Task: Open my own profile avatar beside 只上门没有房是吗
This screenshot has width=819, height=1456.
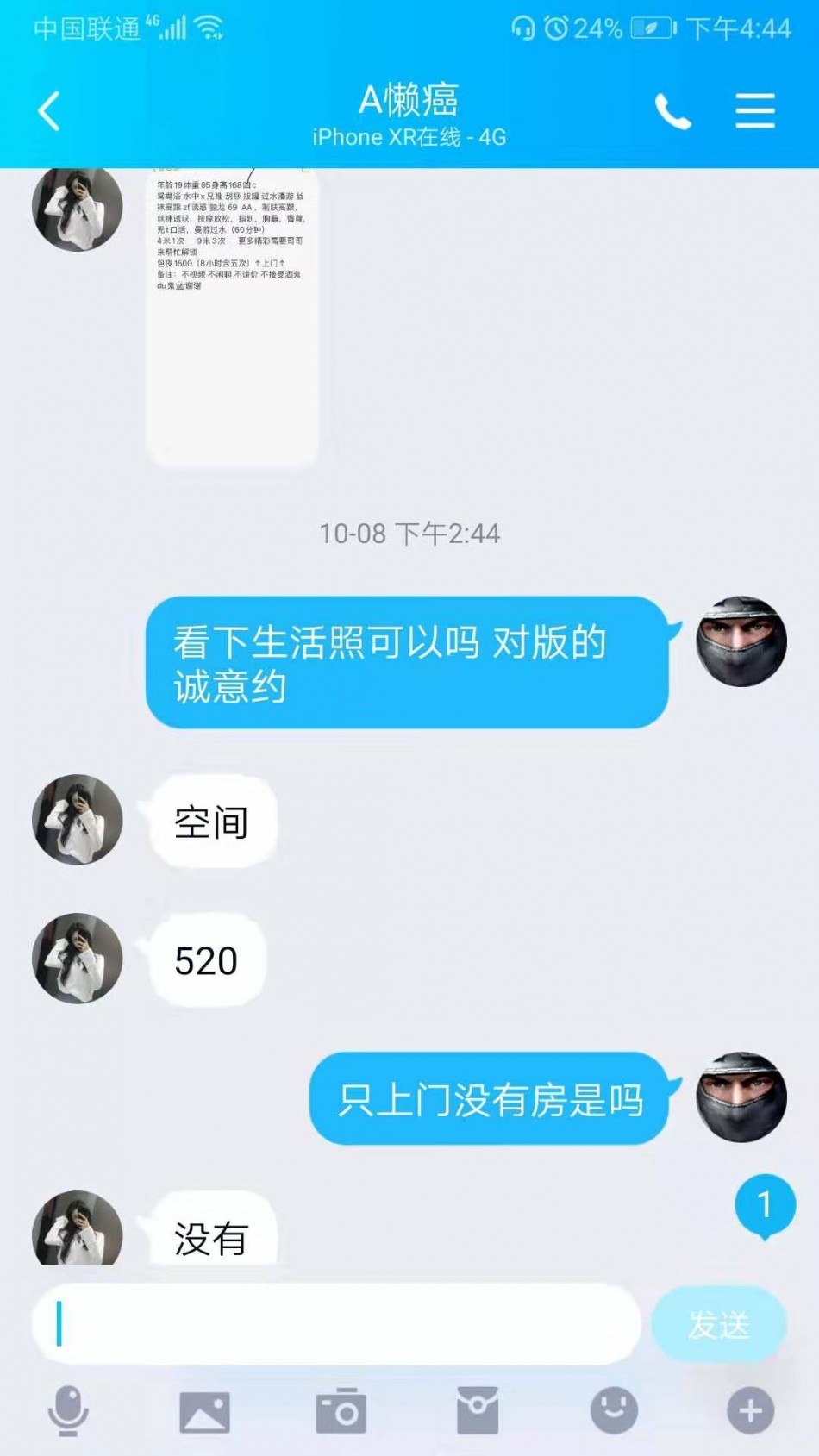Action: [x=741, y=1097]
